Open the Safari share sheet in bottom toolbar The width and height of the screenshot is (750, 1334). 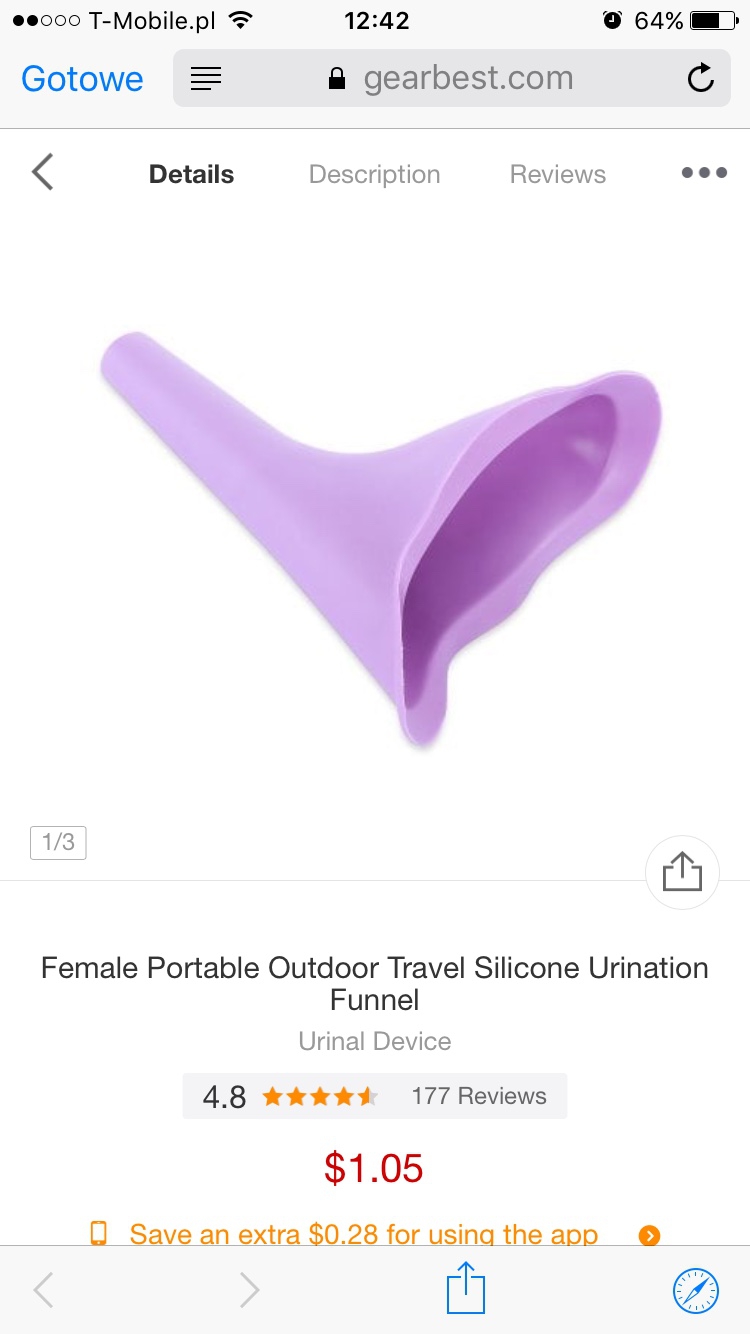click(465, 1289)
